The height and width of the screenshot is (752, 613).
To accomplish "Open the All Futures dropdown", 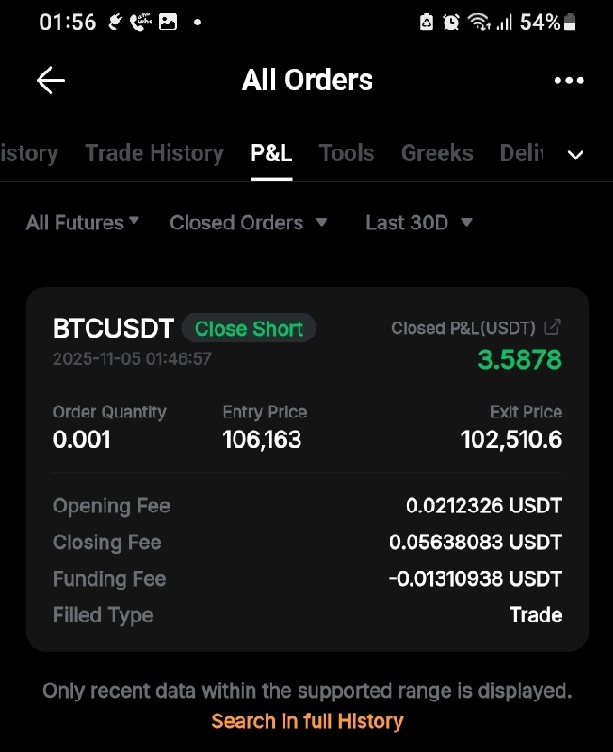I will tap(82, 222).
